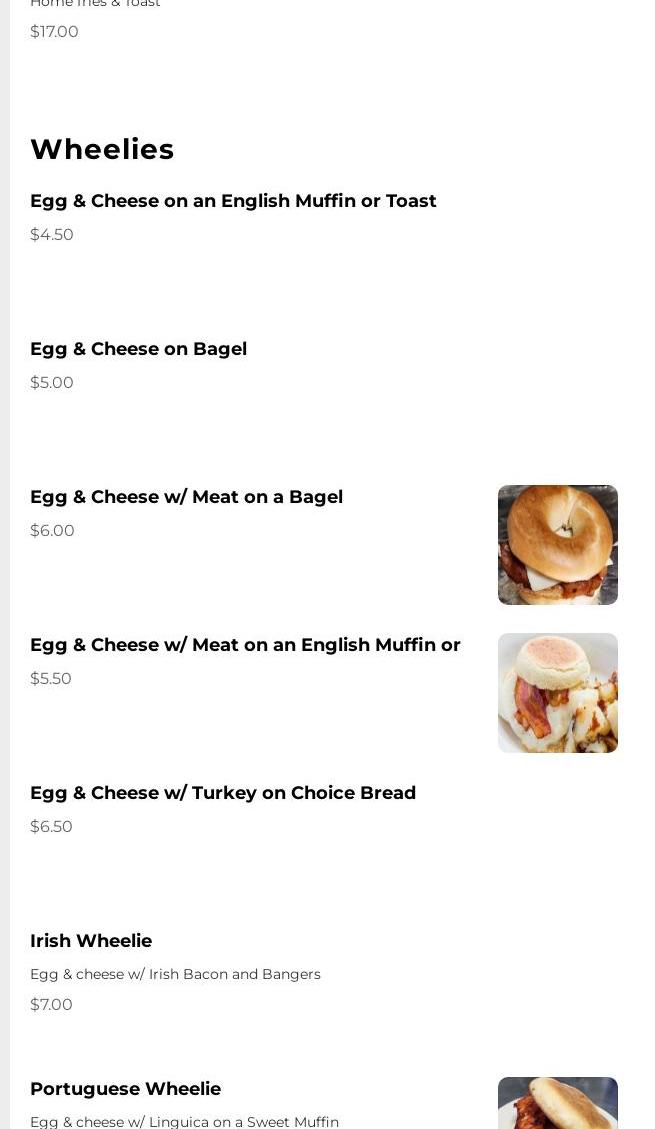The image size is (655, 1129).
Task: Select the Portuguese Wheelie item
Action: [x=125, y=1089]
